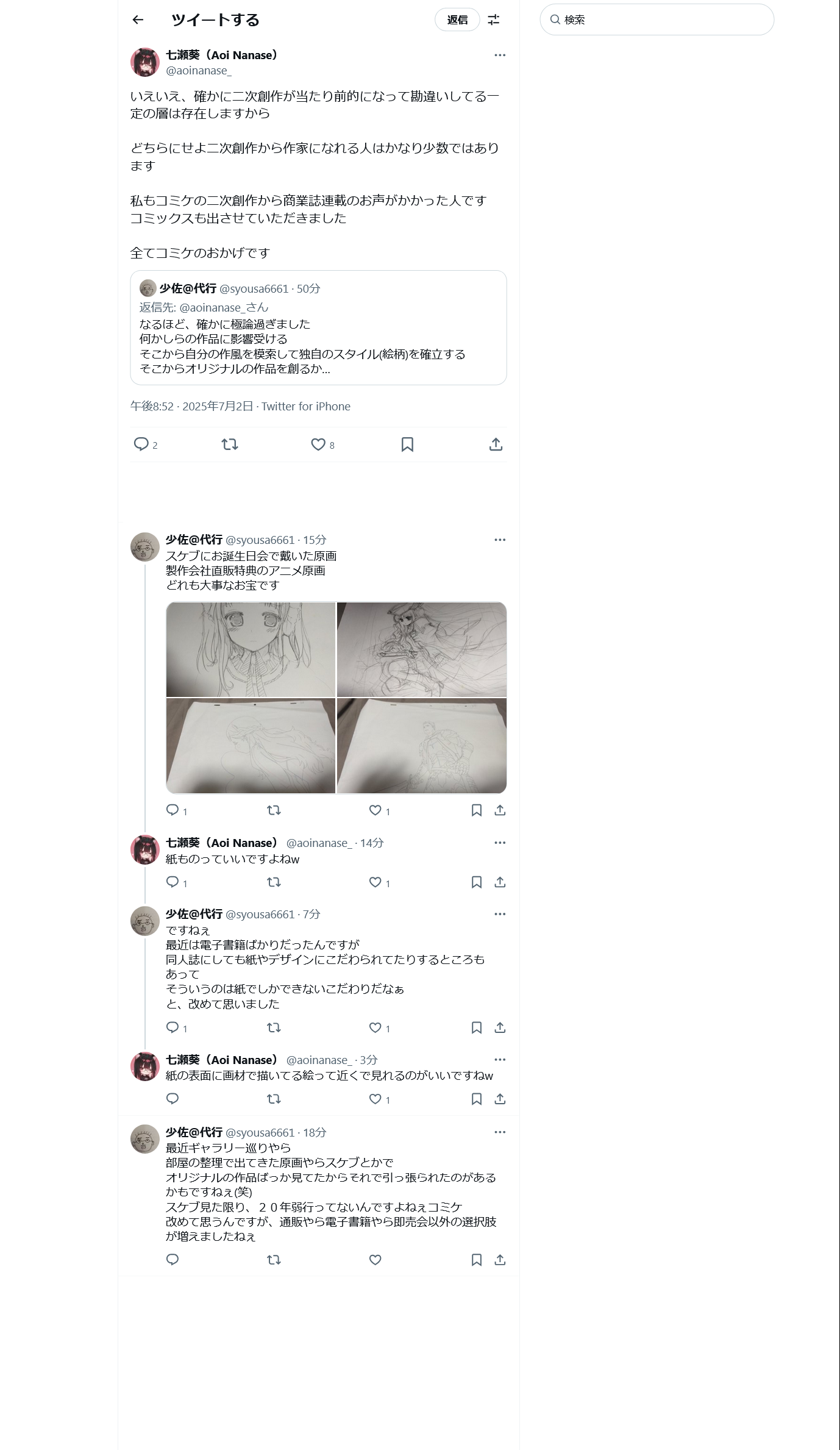The height and width of the screenshot is (1450, 840).
Task: Like the main tweet with 8 likes
Action: tap(318, 445)
